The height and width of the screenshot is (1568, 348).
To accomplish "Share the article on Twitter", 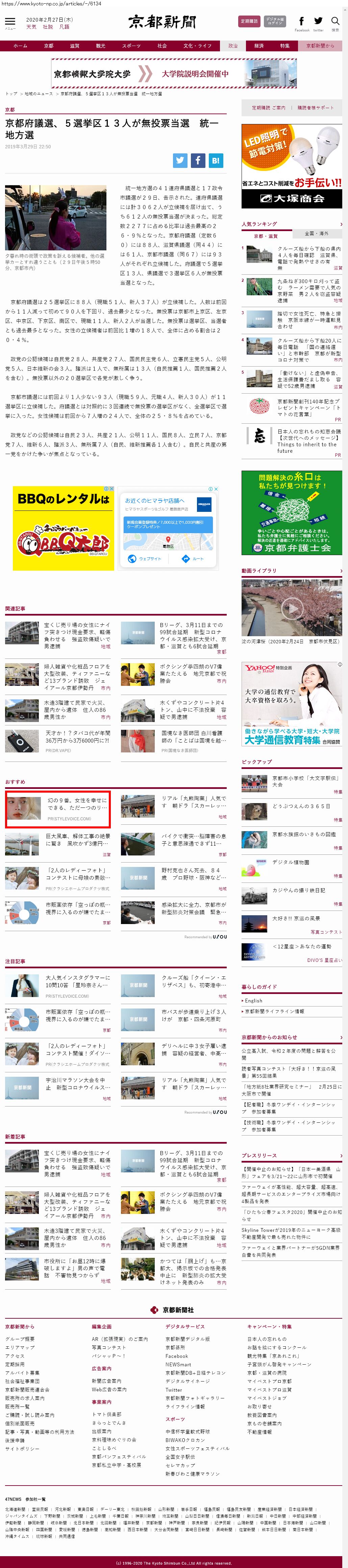I will 180,161.
